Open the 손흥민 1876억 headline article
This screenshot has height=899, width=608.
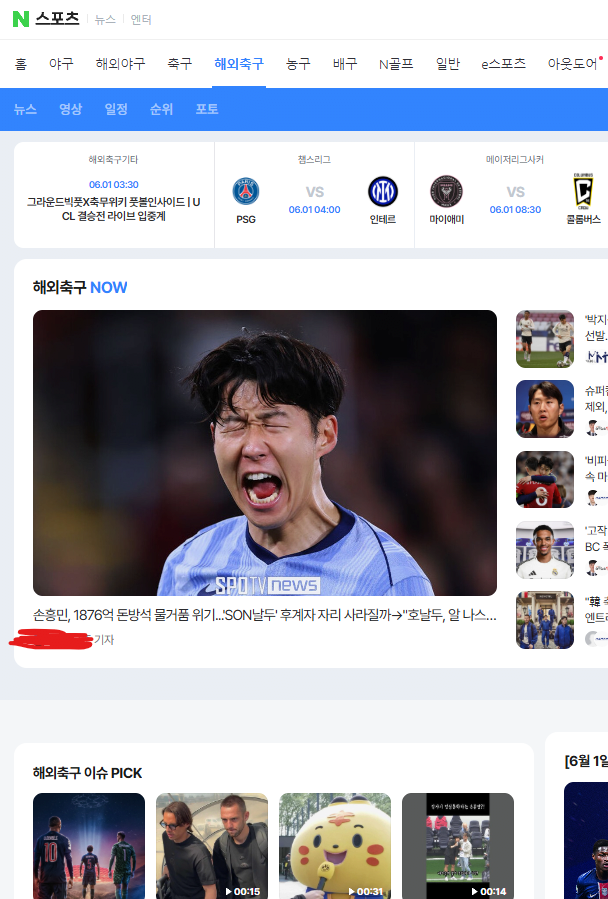(x=264, y=615)
